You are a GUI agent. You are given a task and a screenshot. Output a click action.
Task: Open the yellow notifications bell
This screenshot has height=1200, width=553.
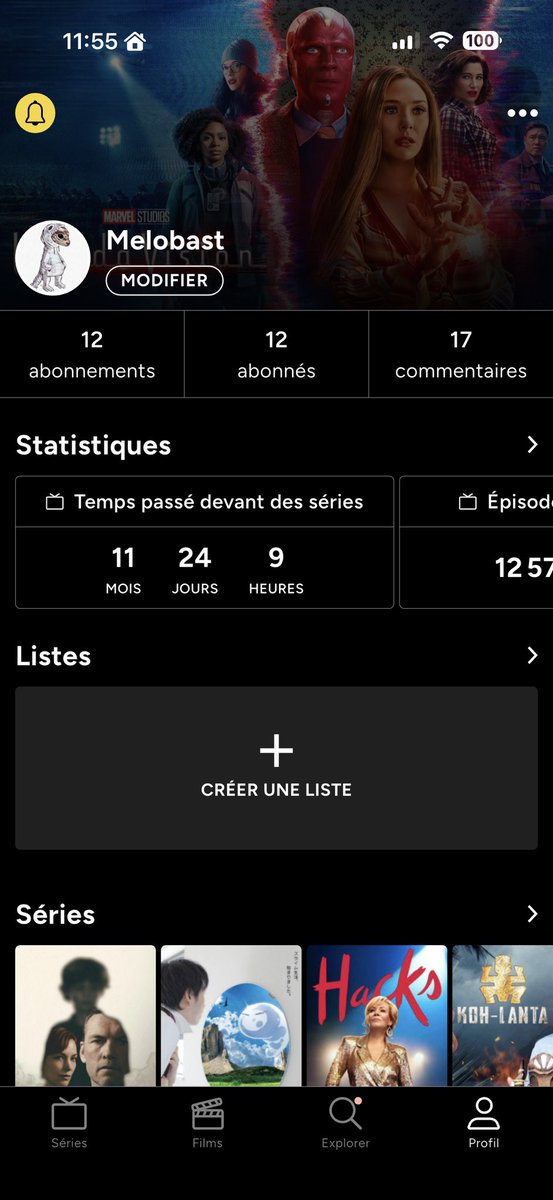click(35, 114)
